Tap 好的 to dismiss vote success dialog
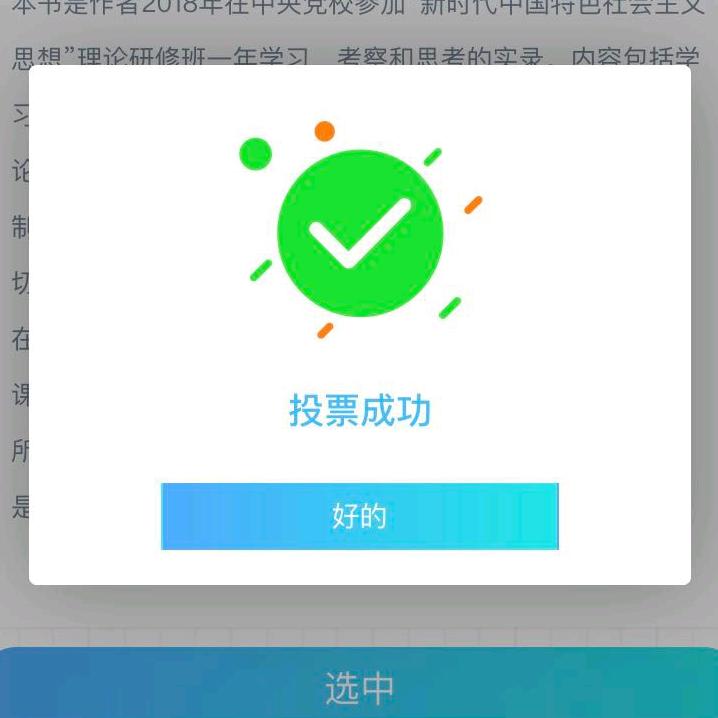Image resolution: width=718 pixels, height=718 pixels. coord(359,517)
